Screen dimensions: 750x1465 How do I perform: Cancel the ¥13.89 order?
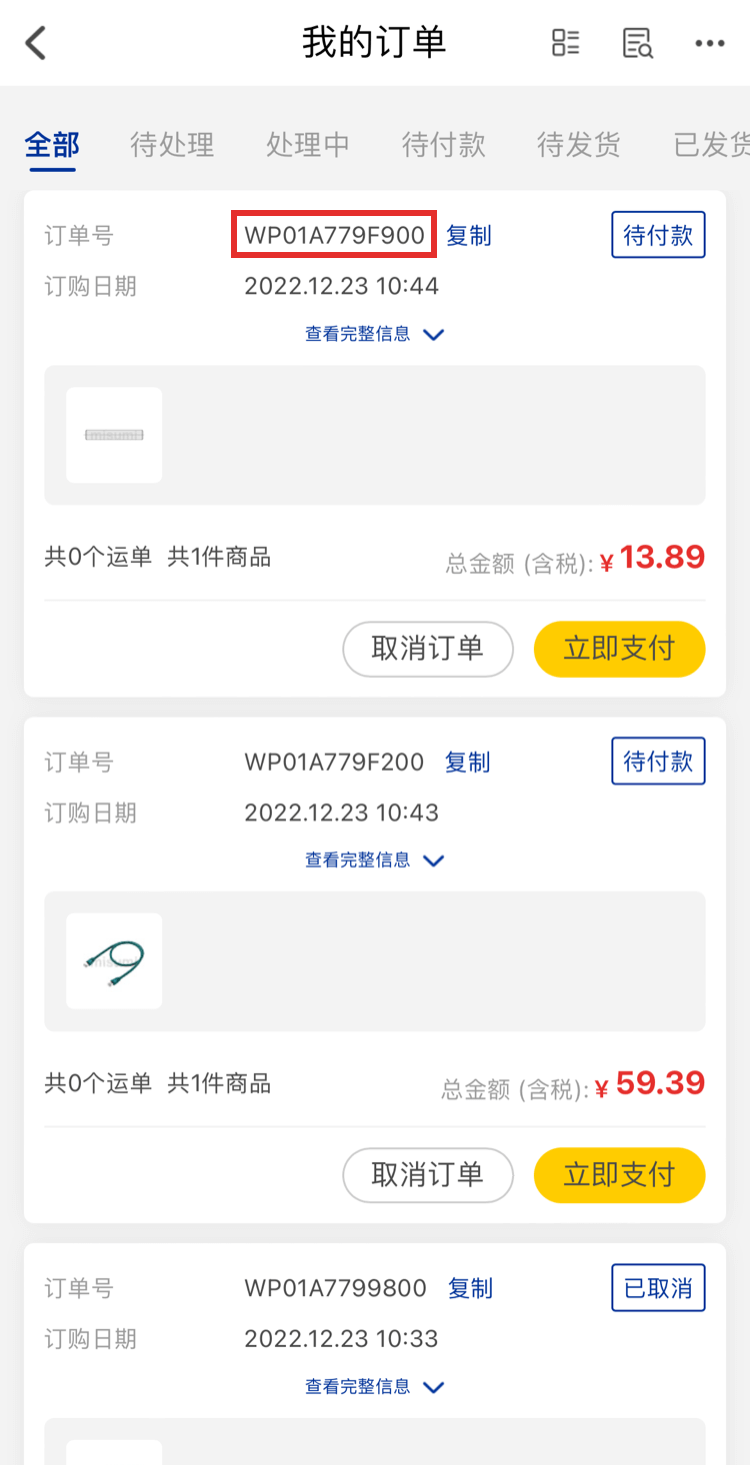428,649
